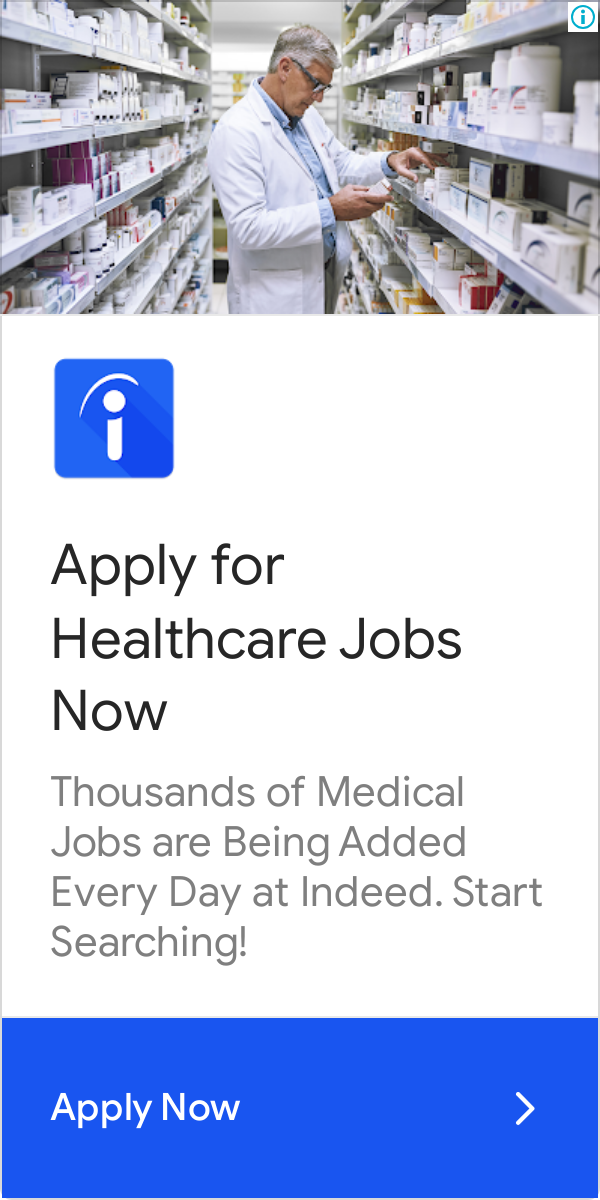
Task: Tap the Apply Now button
Action: [300, 1108]
